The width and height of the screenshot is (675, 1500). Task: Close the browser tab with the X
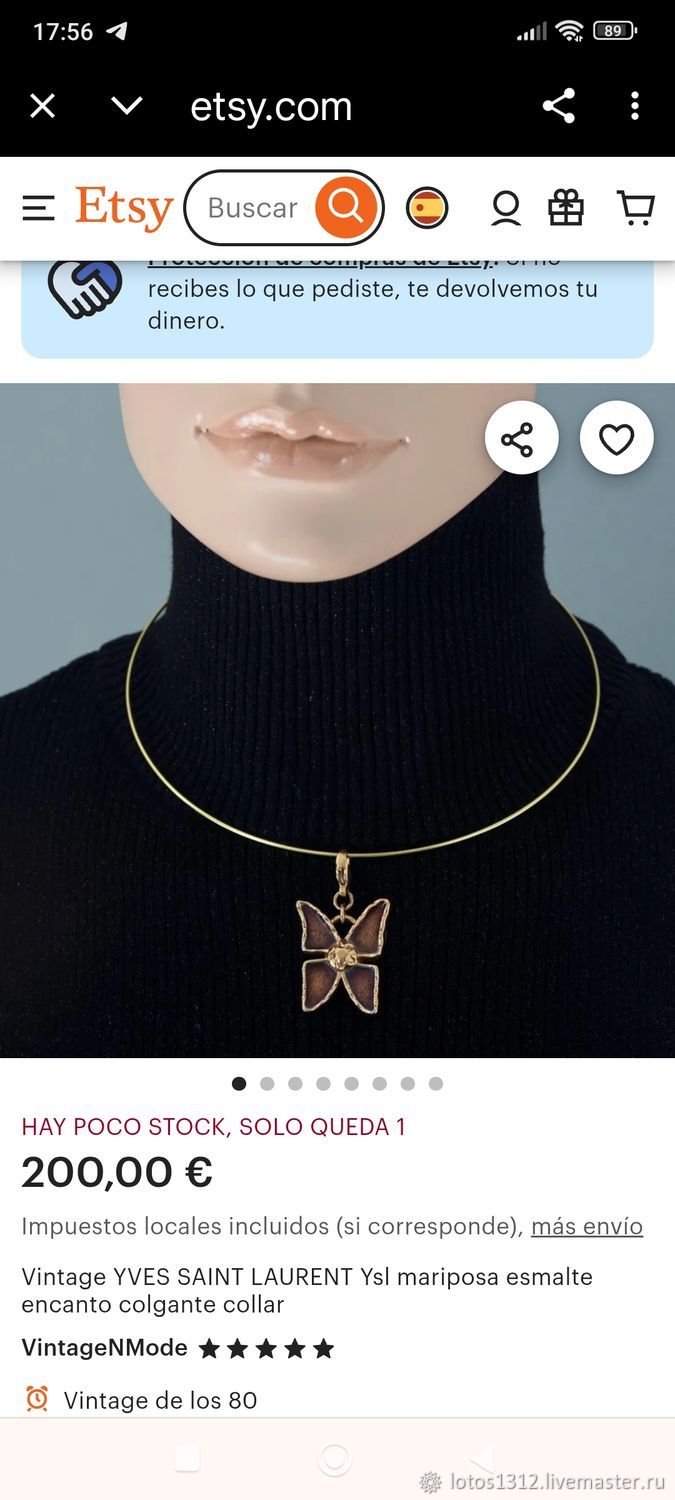pos(42,106)
